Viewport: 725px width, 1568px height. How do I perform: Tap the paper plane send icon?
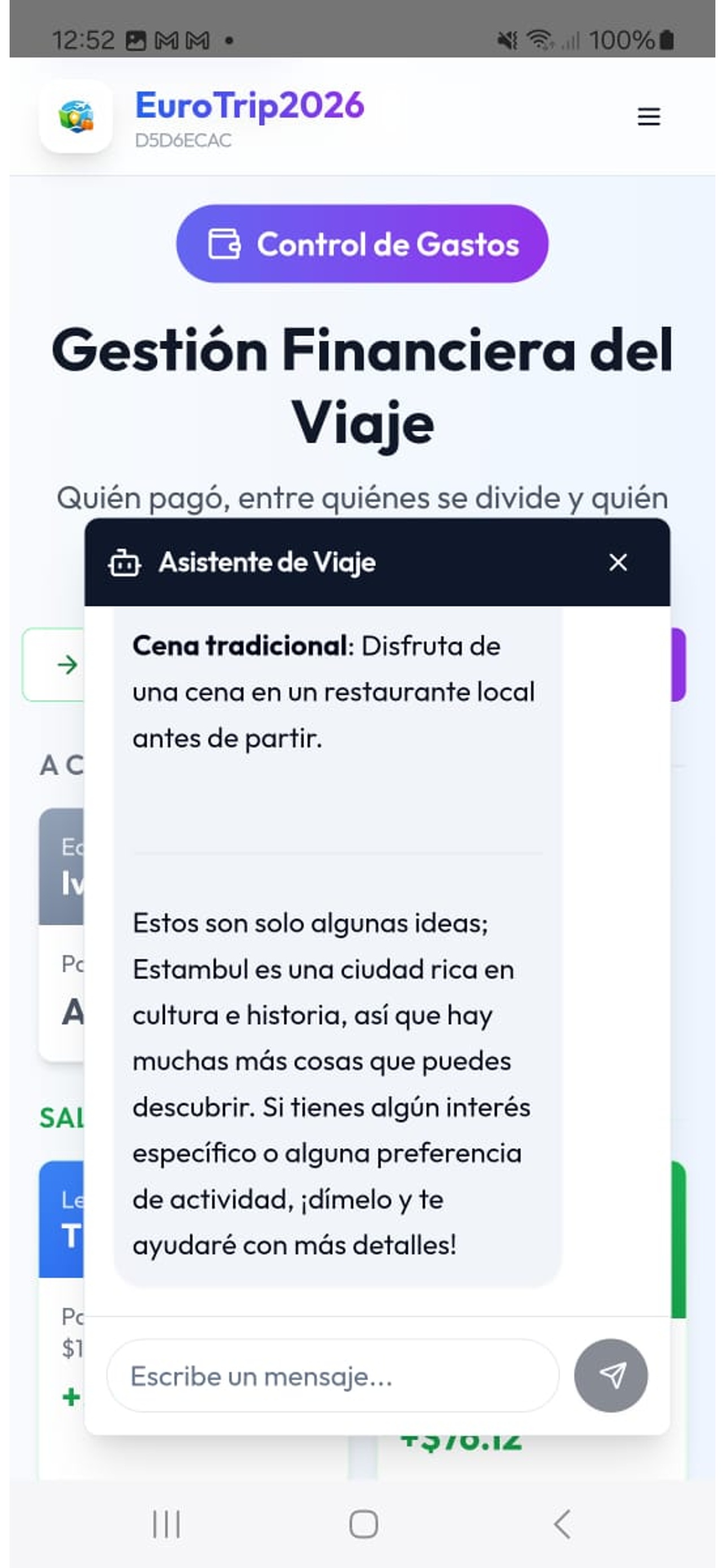coord(611,1376)
